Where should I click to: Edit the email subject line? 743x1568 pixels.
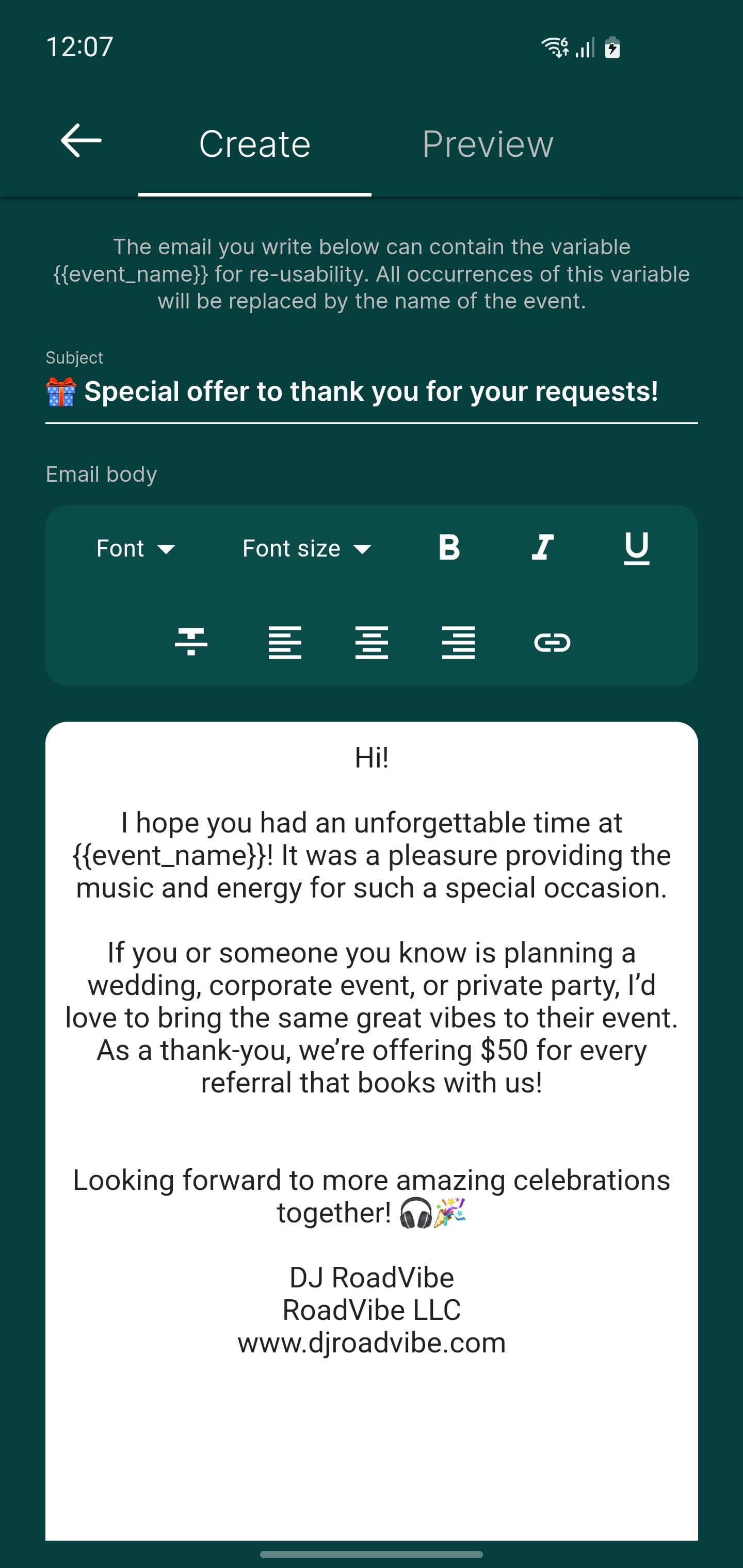point(370,392)
